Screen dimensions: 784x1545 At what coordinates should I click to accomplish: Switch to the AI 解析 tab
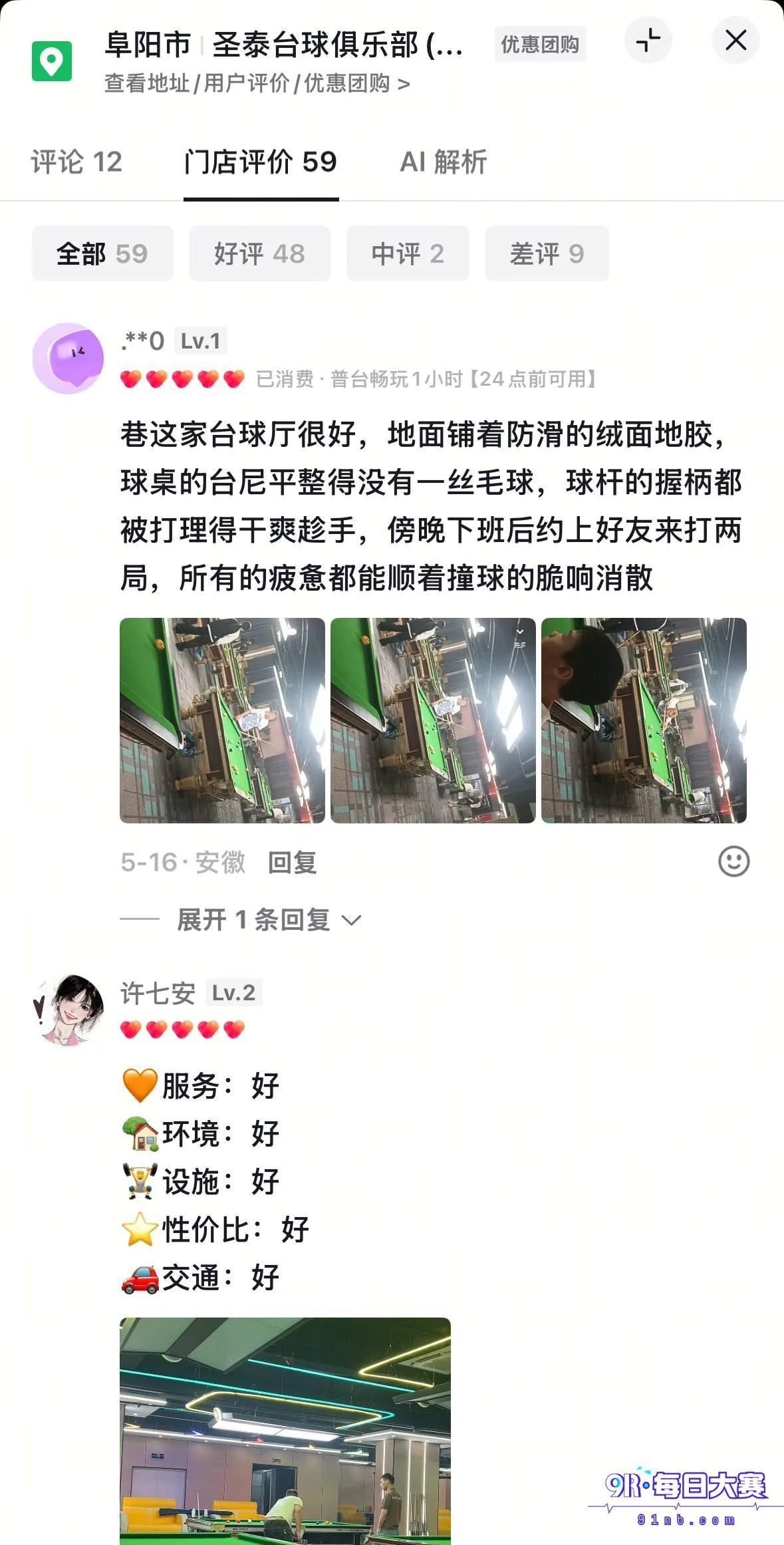pos(444,162)
